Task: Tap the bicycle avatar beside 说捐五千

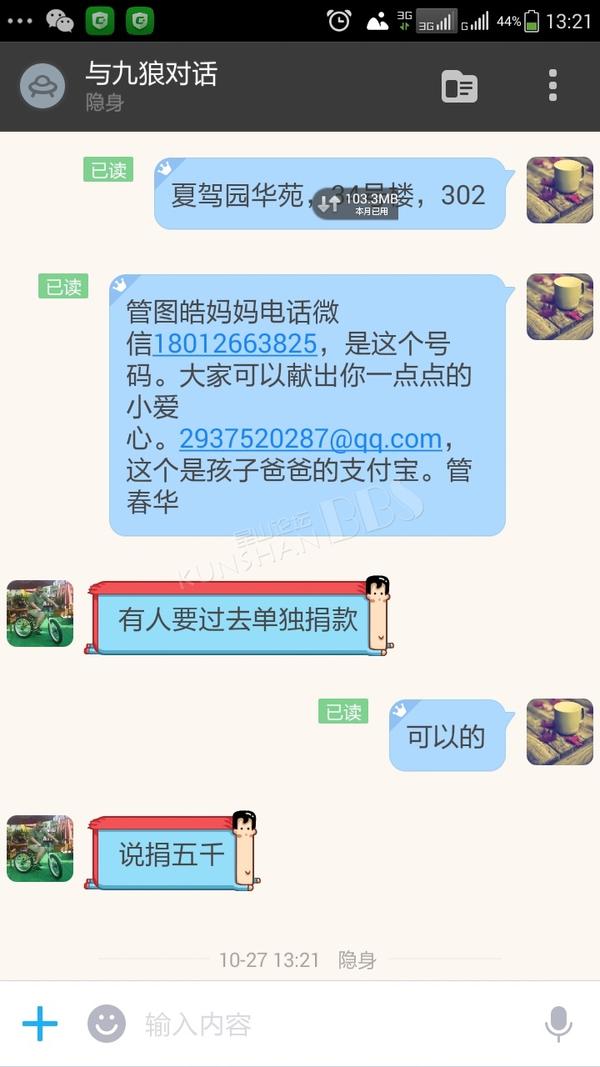Action: tap(40, 848)
